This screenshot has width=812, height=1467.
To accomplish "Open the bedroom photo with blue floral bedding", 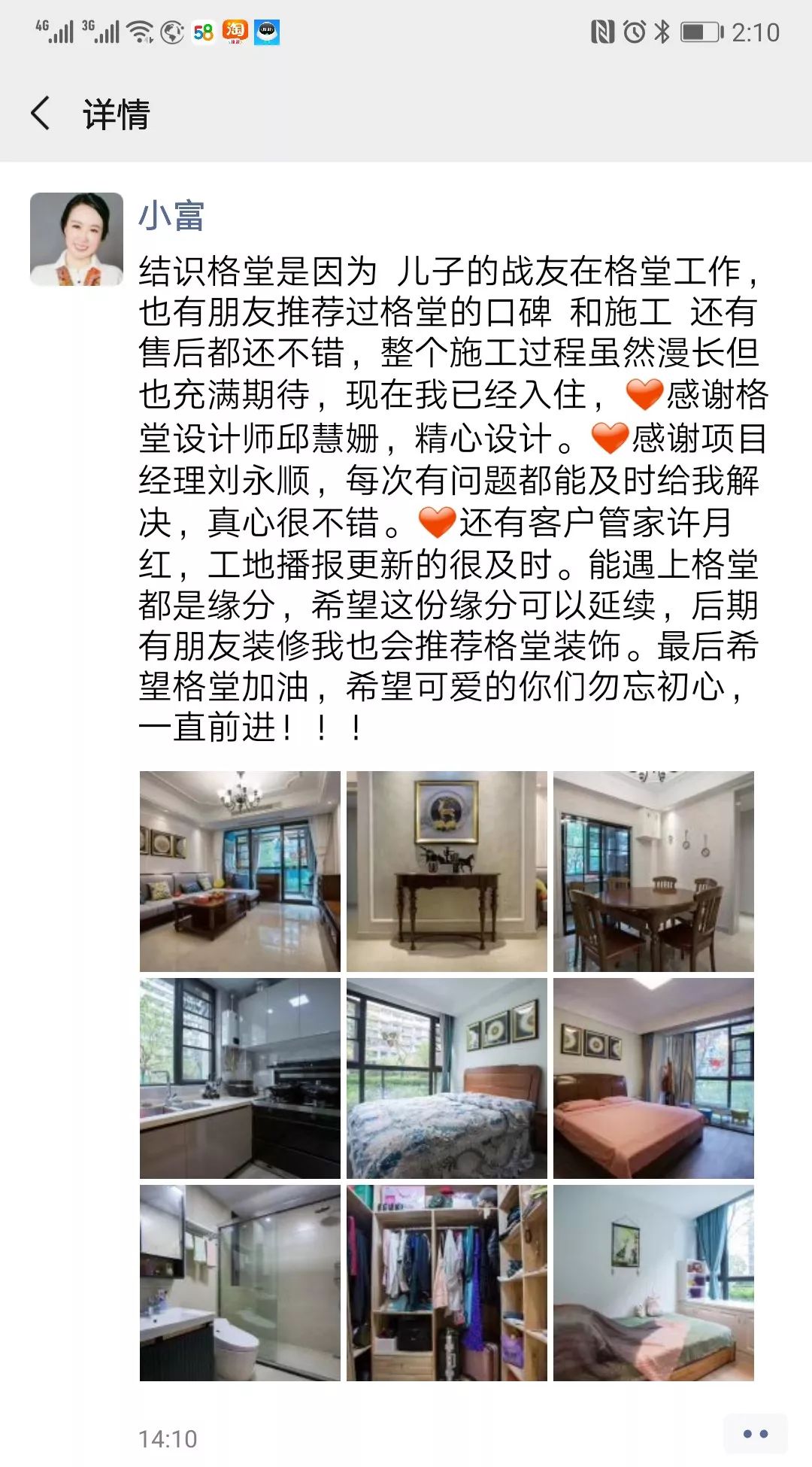I will pyautogui.click(x=447, y=1078).
